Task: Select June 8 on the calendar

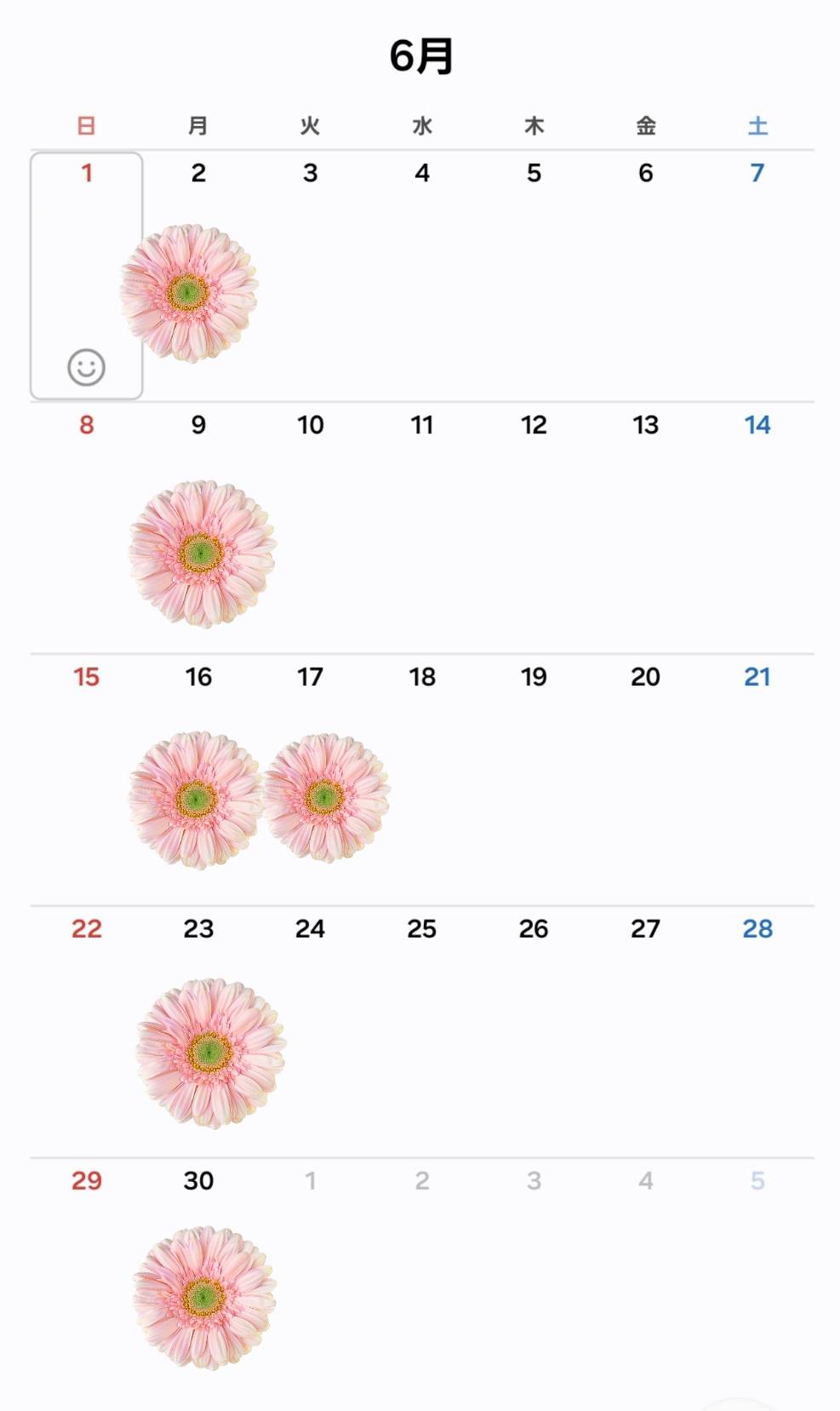Action: (x=86, y=426)
